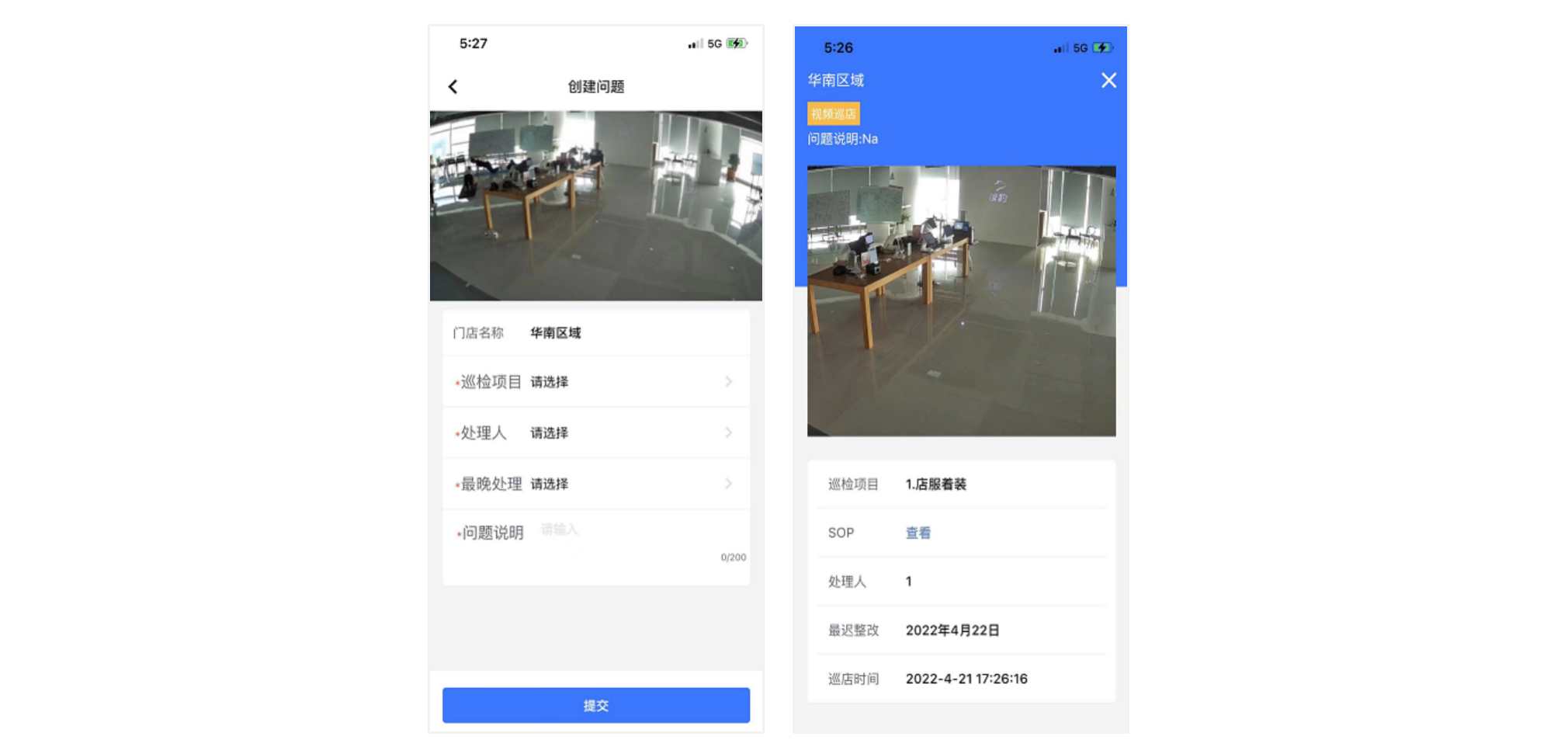Submit the issue with 提交 button
Screen dimensions: 1568x750
(595, 705)
